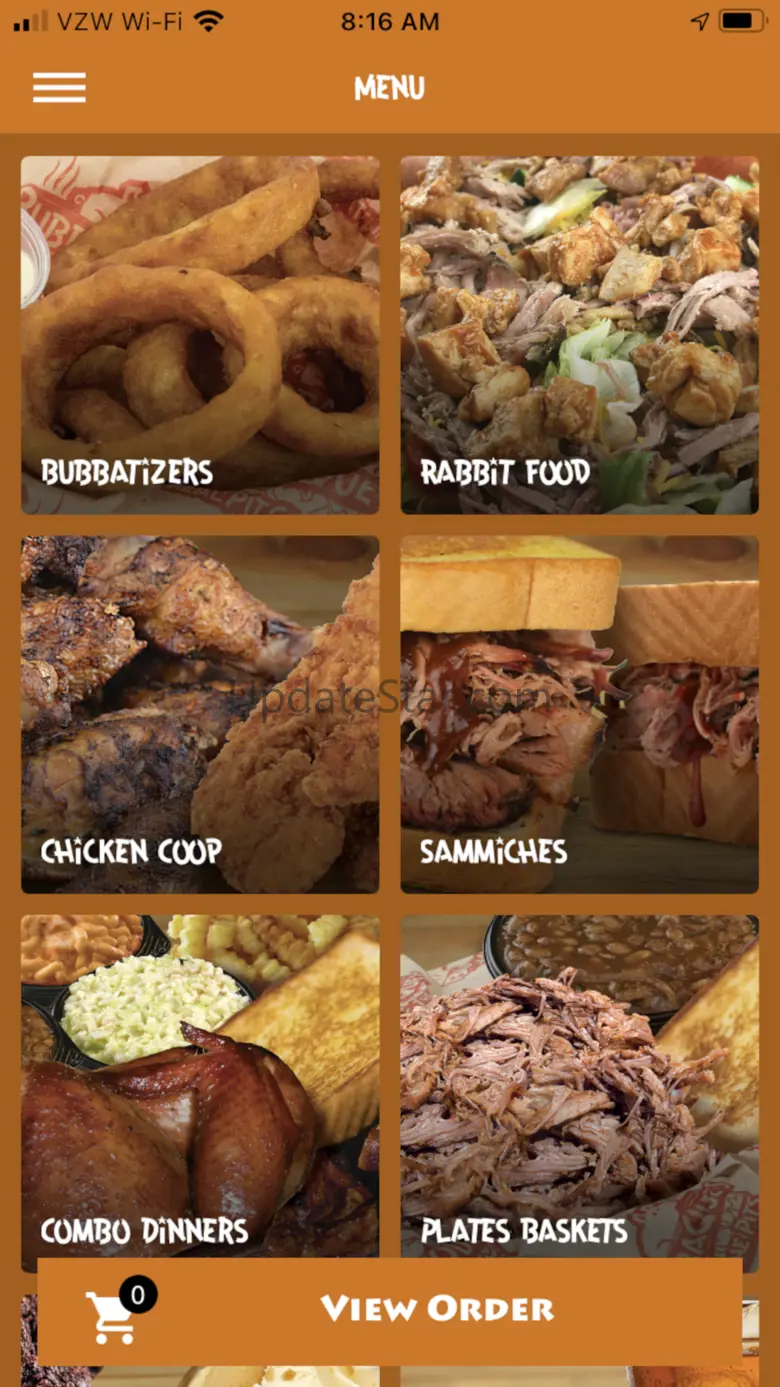Open the Plates Baskets category

[580, 1086]
